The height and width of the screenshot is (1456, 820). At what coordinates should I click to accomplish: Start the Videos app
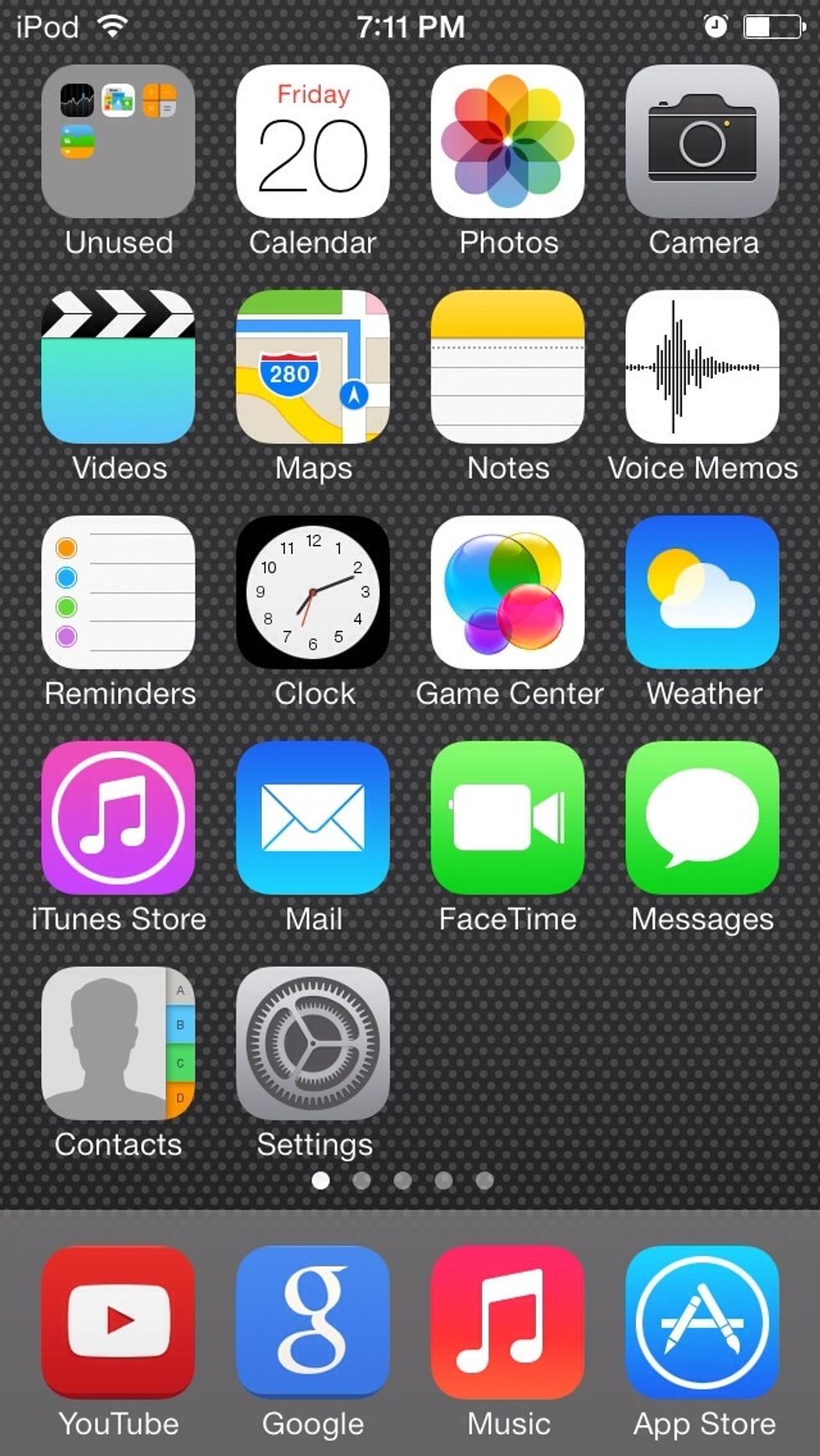point(117,368)
